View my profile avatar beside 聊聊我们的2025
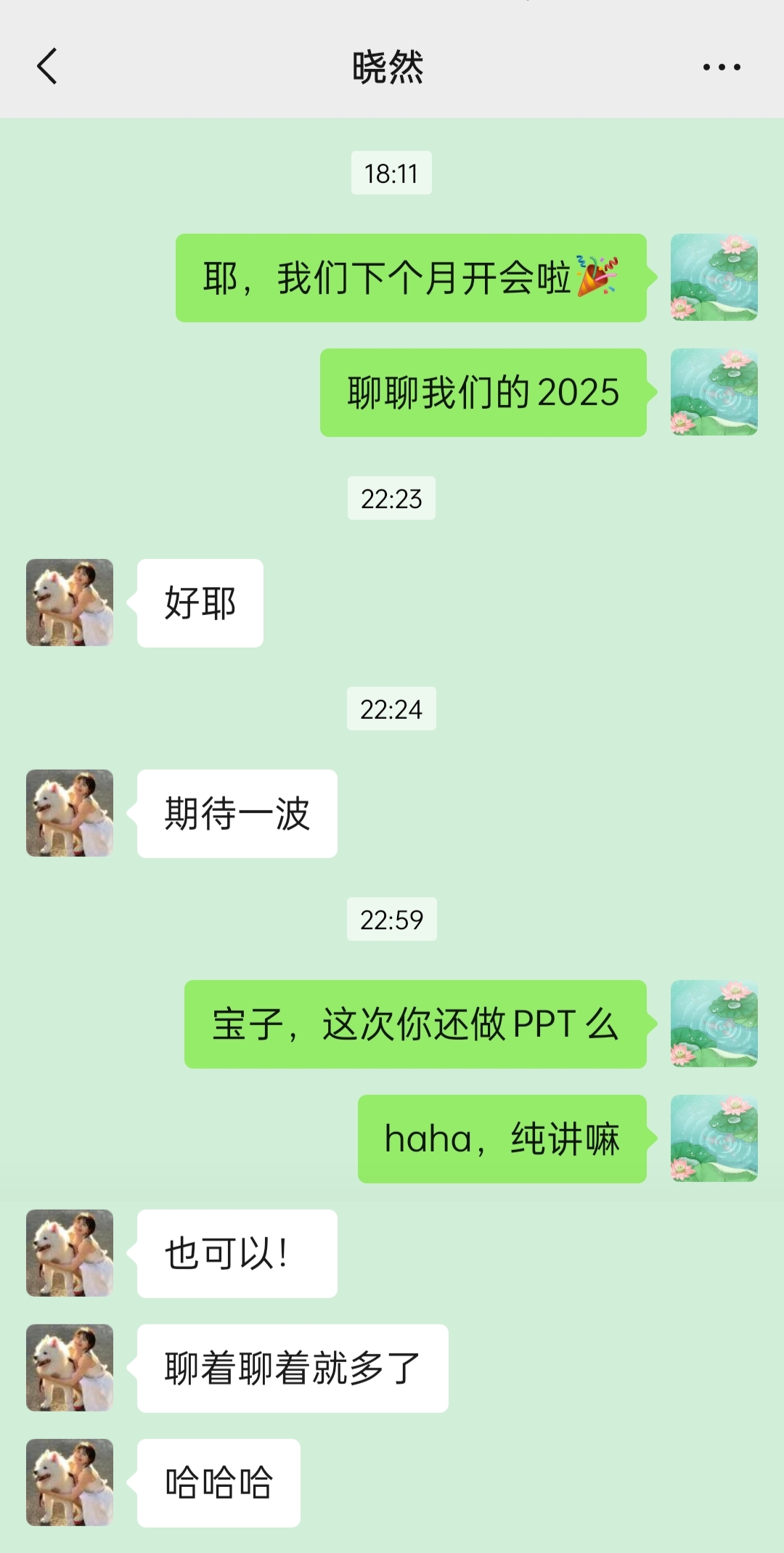The height and width of the screenshot is (1553, 784). (x=714, y=392)
